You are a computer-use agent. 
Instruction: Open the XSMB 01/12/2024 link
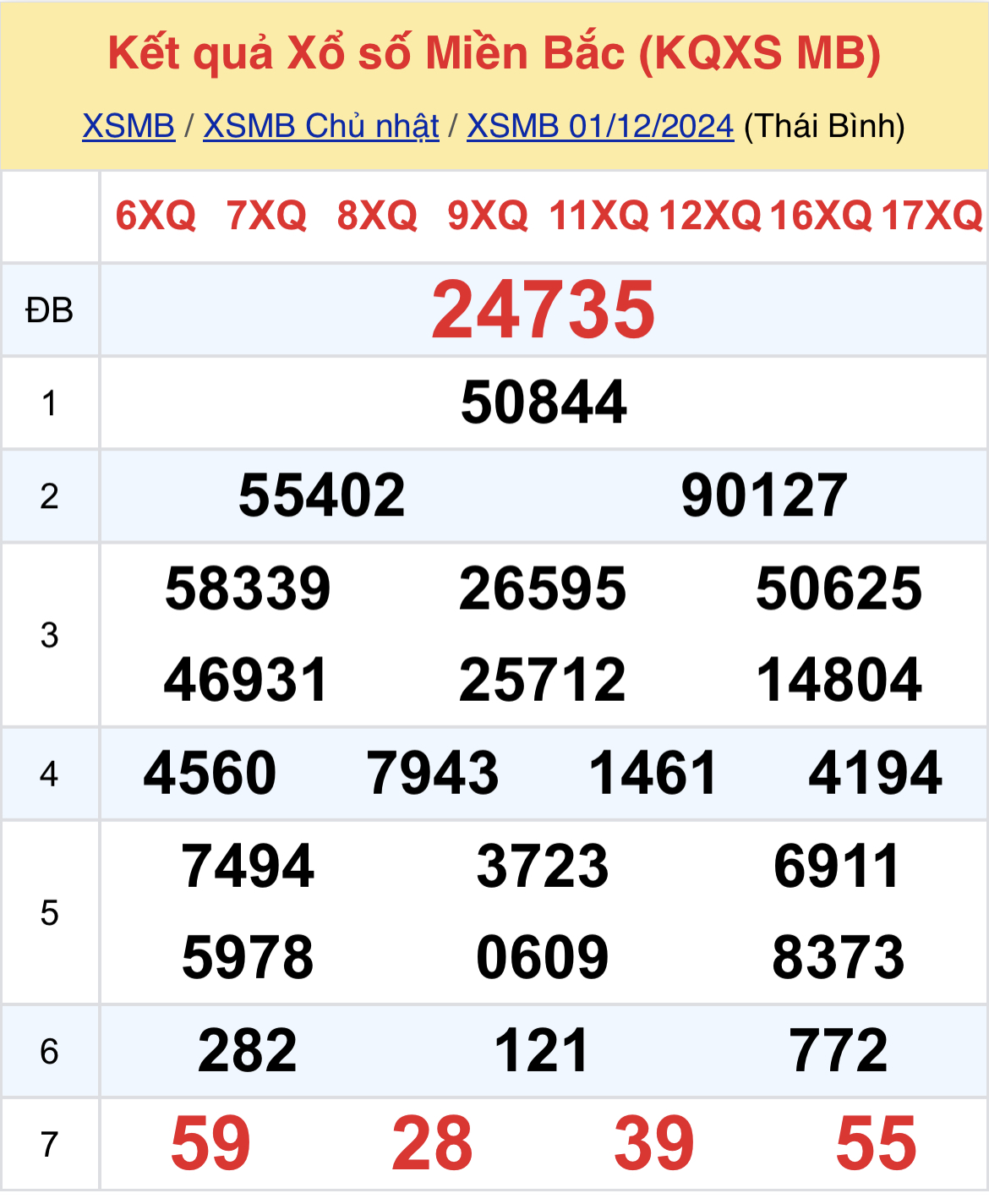pos(600,126)
